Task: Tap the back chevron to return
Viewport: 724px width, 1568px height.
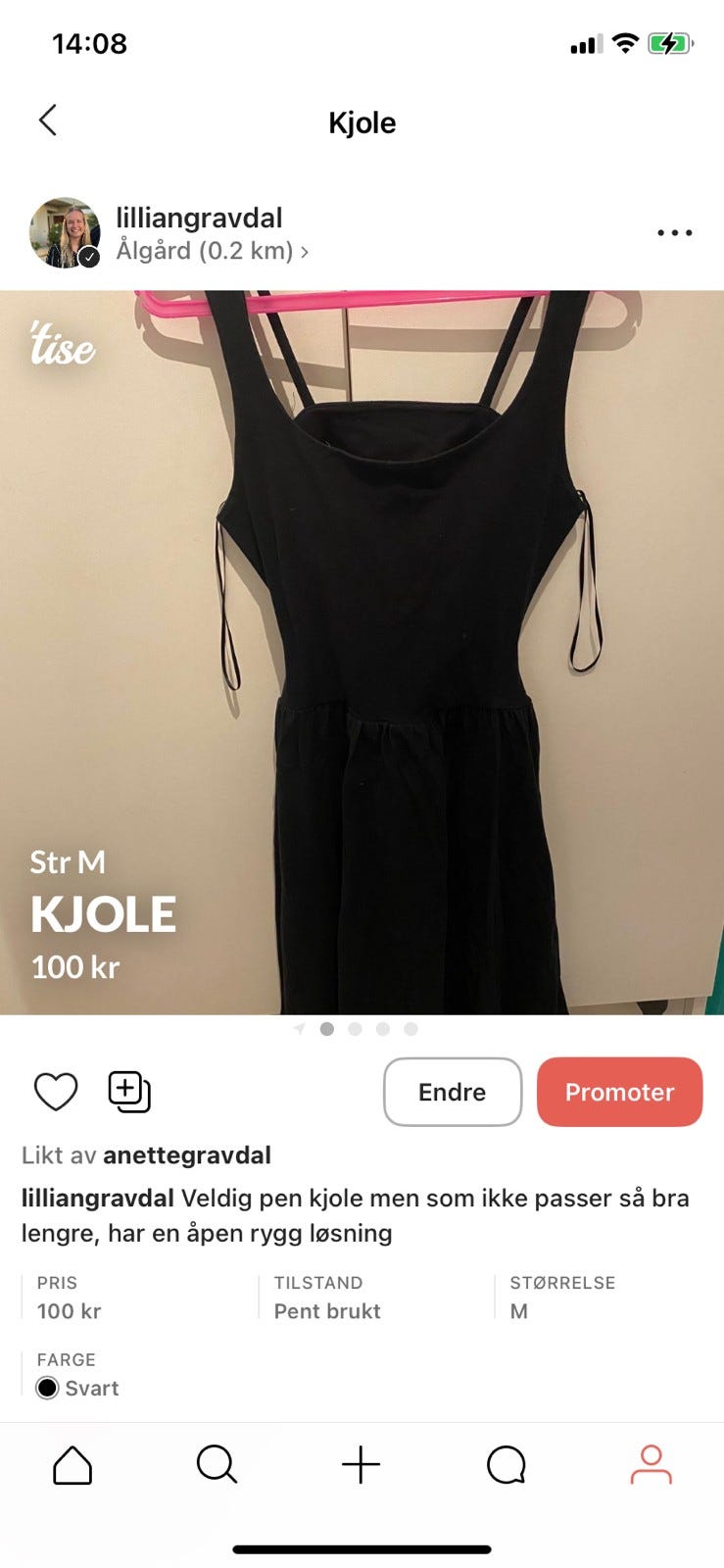Action: (x=47, y=120)
